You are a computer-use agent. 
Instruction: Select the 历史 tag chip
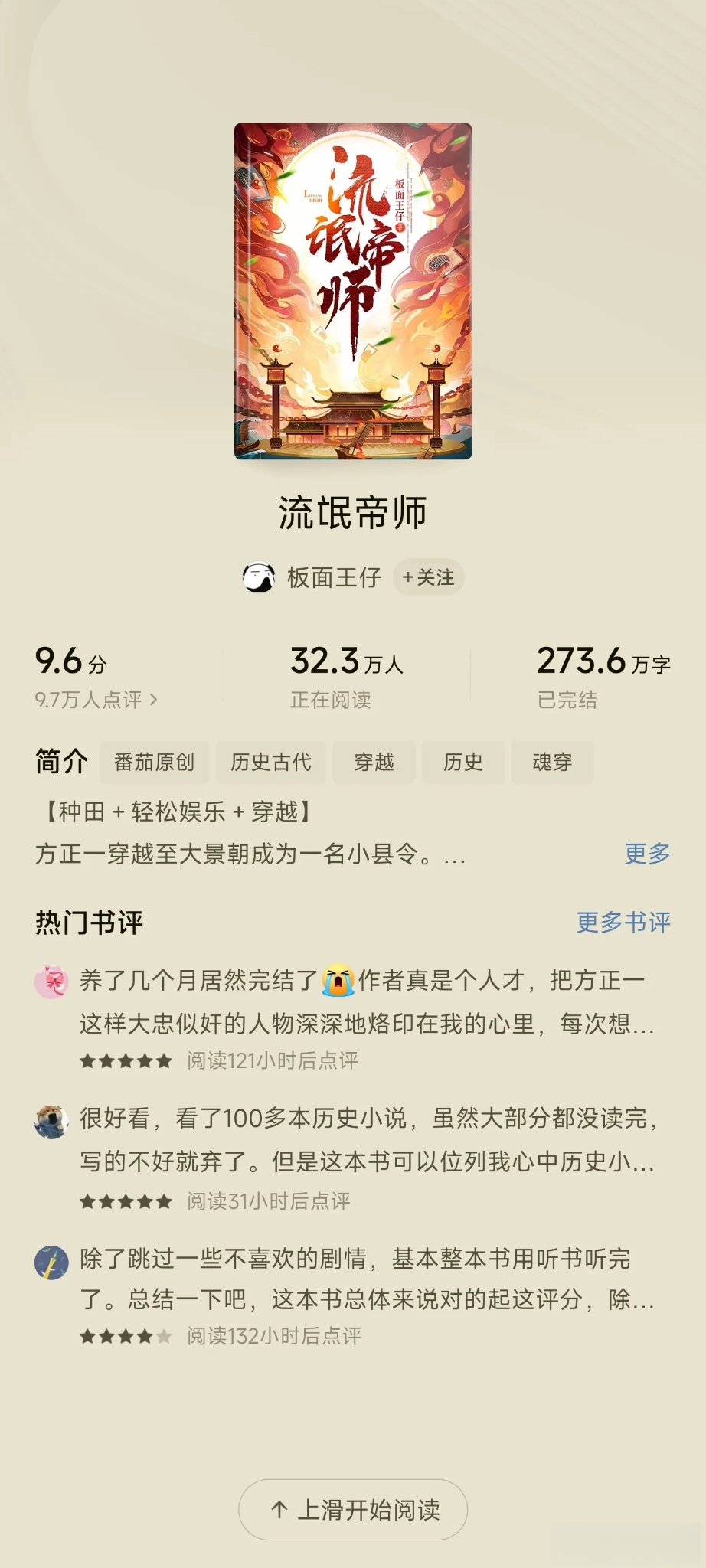pyautogui.click(x=462, y=762)
